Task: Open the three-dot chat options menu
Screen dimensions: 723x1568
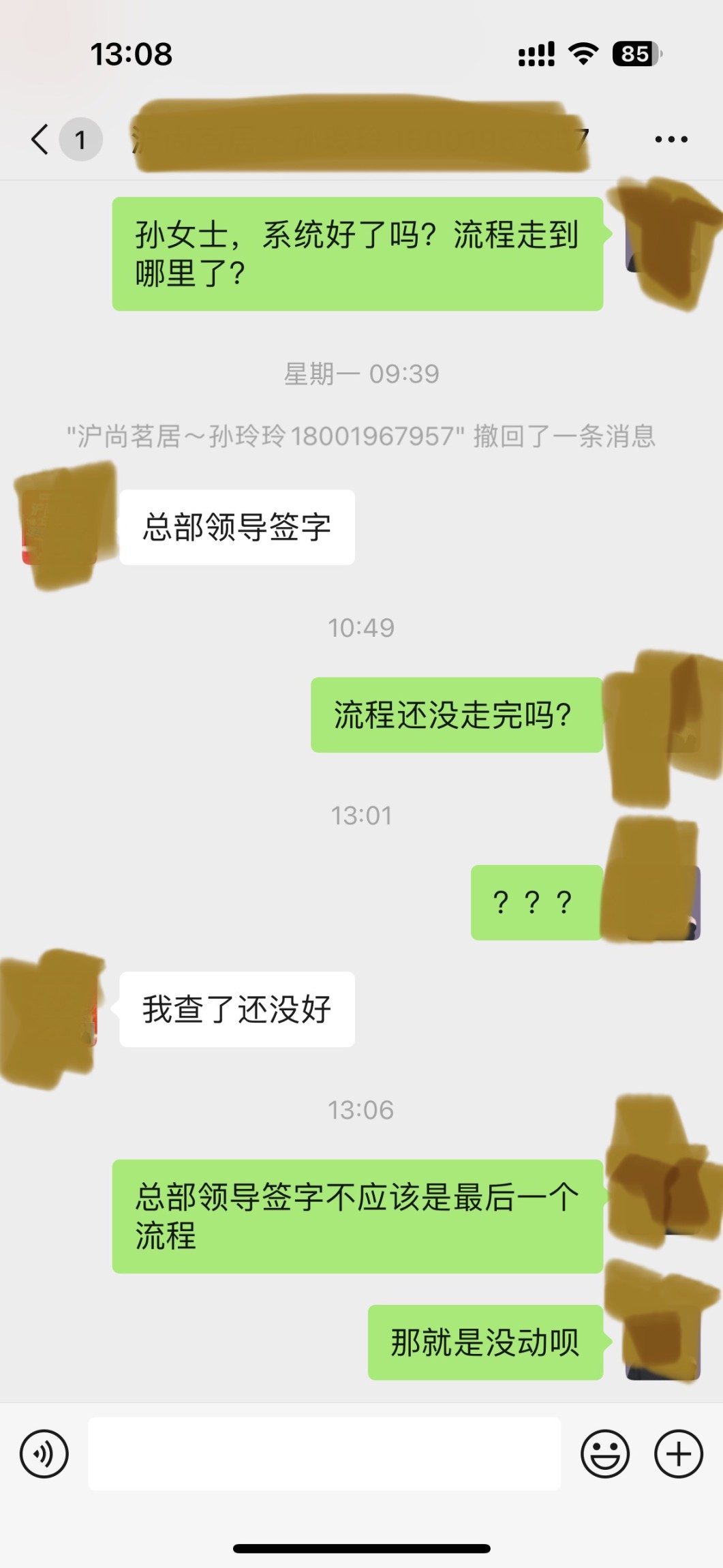Action: pos(671,139)
